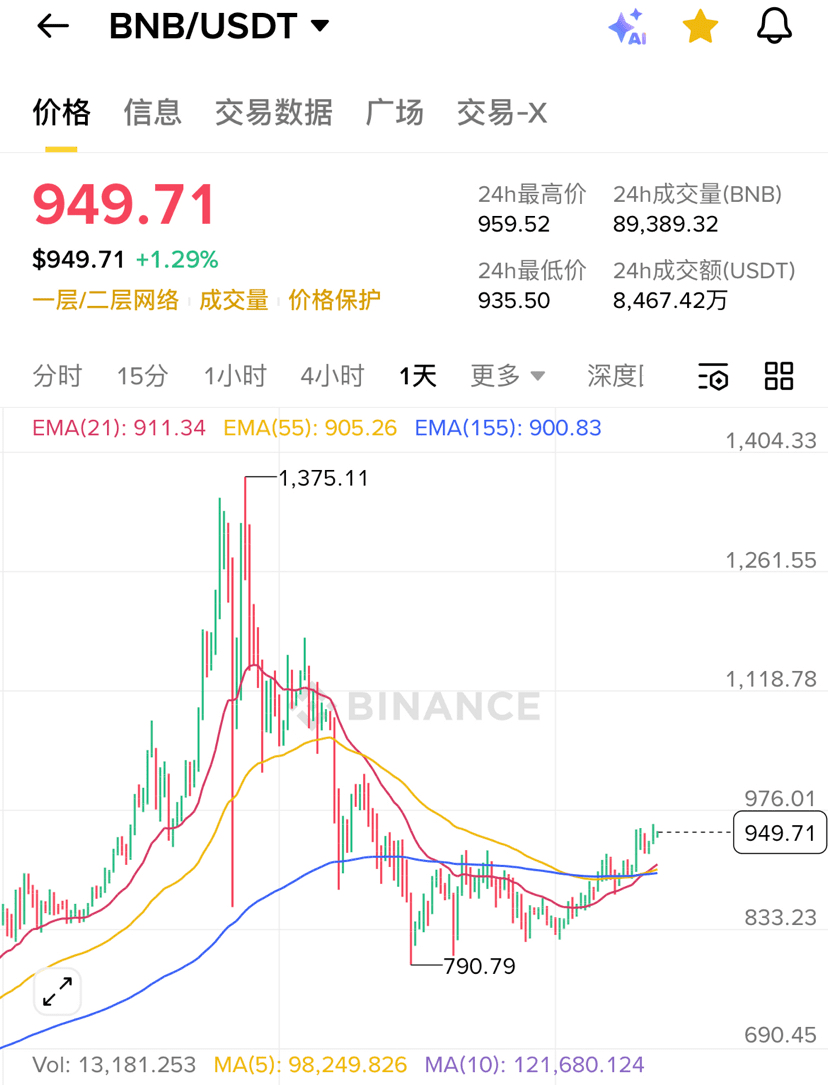The image size is (828, 1085).
Task: Expand the 更多 interval dropdown
Action: (x=508, y=376)
